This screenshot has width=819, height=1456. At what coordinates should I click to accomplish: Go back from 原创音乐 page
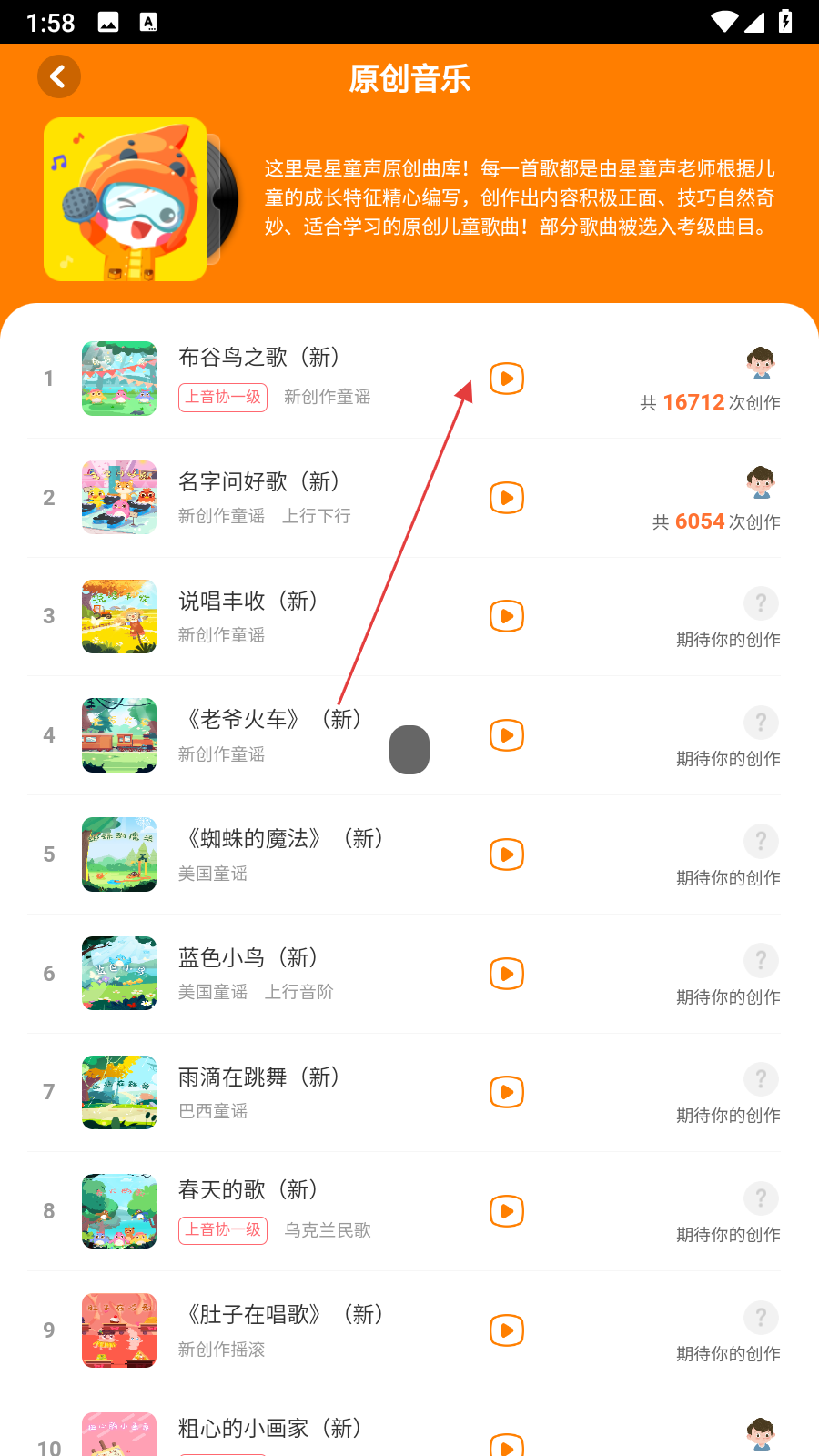tap(59, 77)
